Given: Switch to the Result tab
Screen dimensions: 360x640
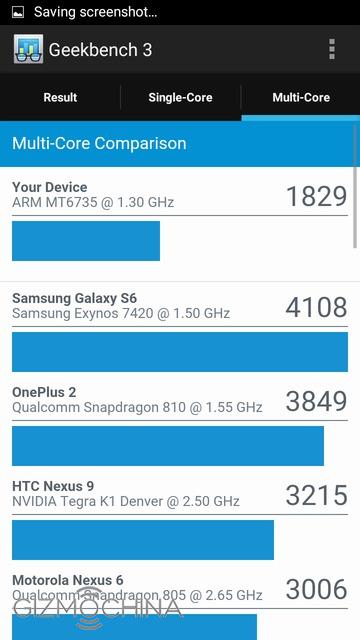Looking at the screenshot, I should click(x=60, y=98).
